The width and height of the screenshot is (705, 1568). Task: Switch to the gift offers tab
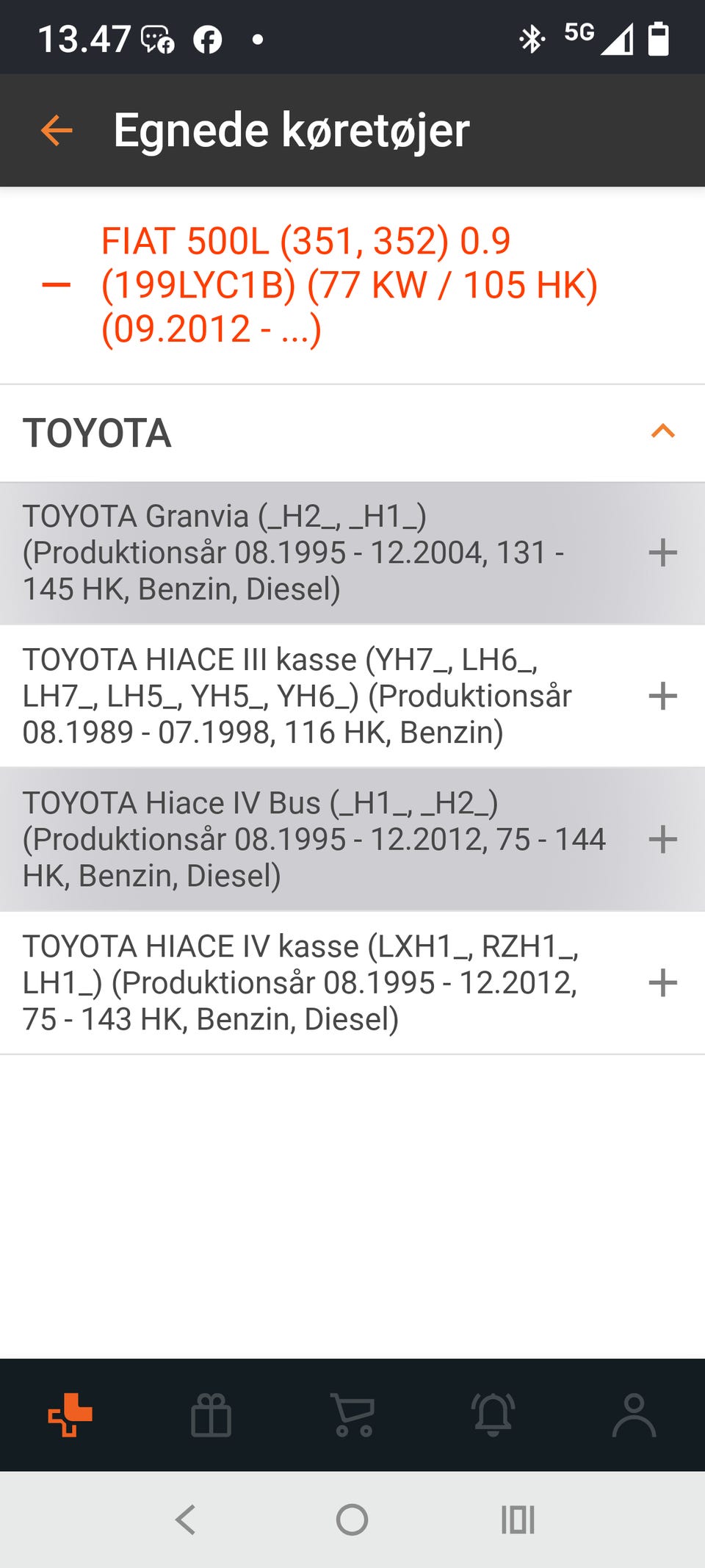click(x=211, y=1414)
